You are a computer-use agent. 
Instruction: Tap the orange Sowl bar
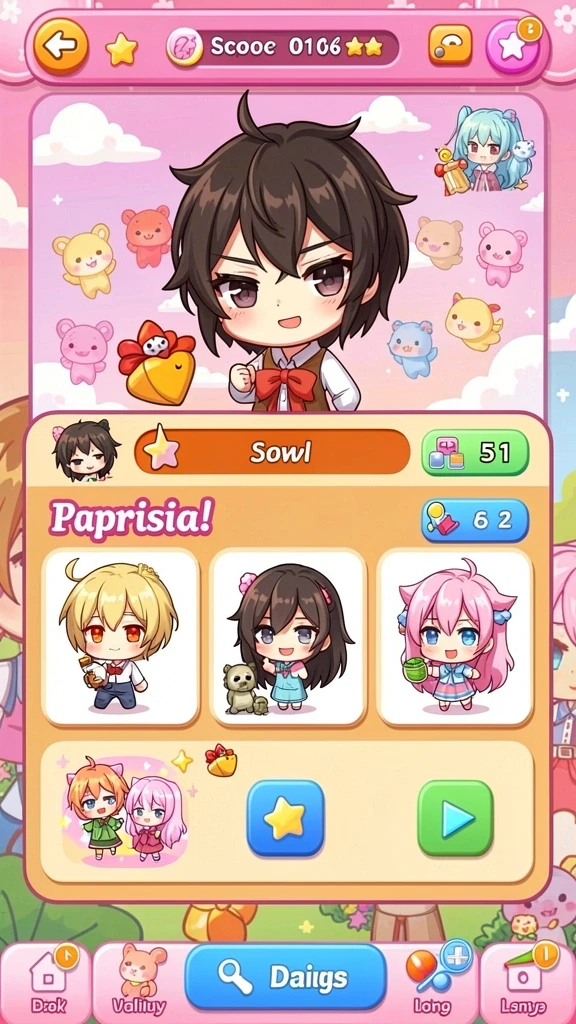272,452
